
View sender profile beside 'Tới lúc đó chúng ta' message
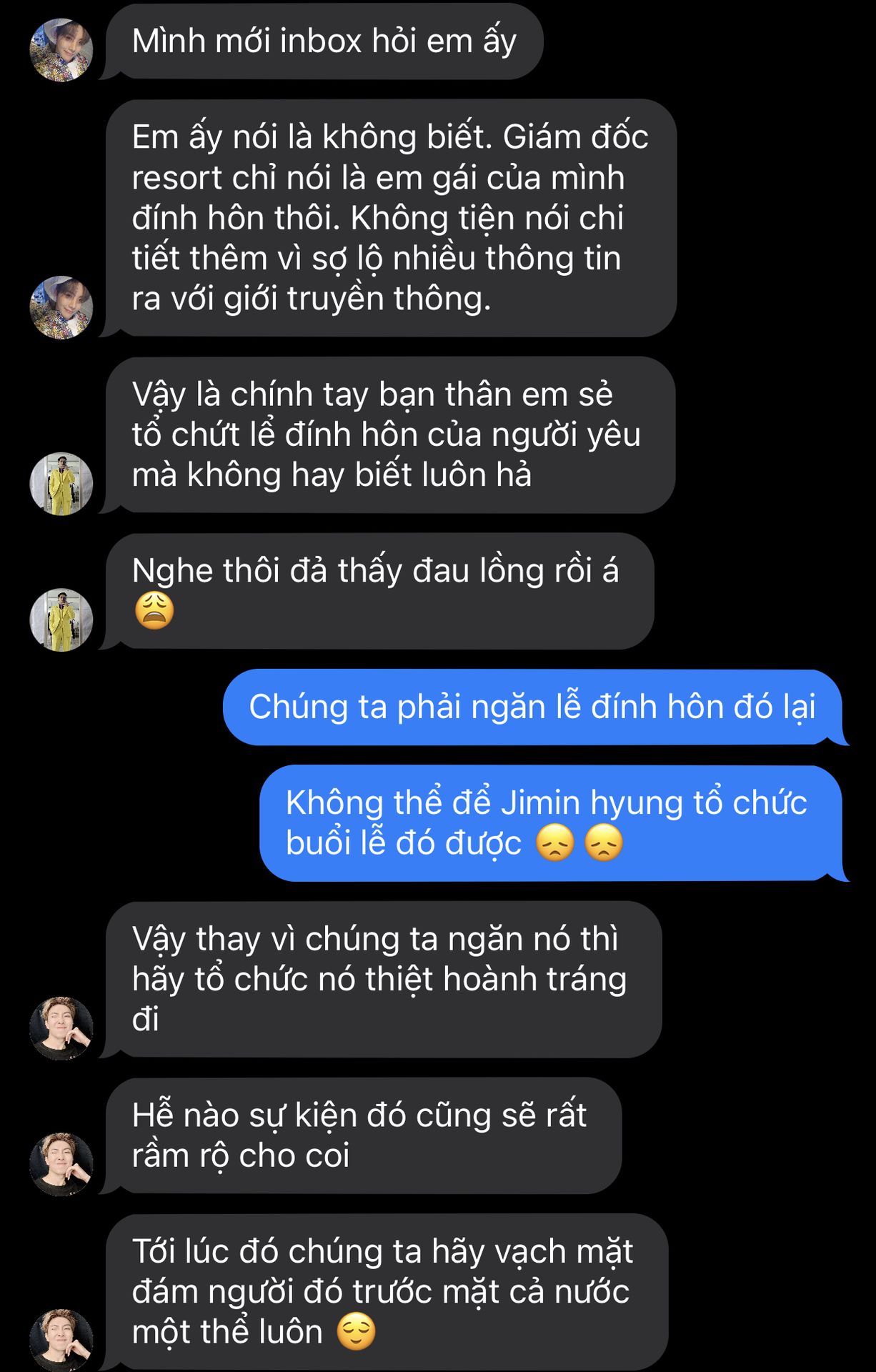(x=61, y=1340)
